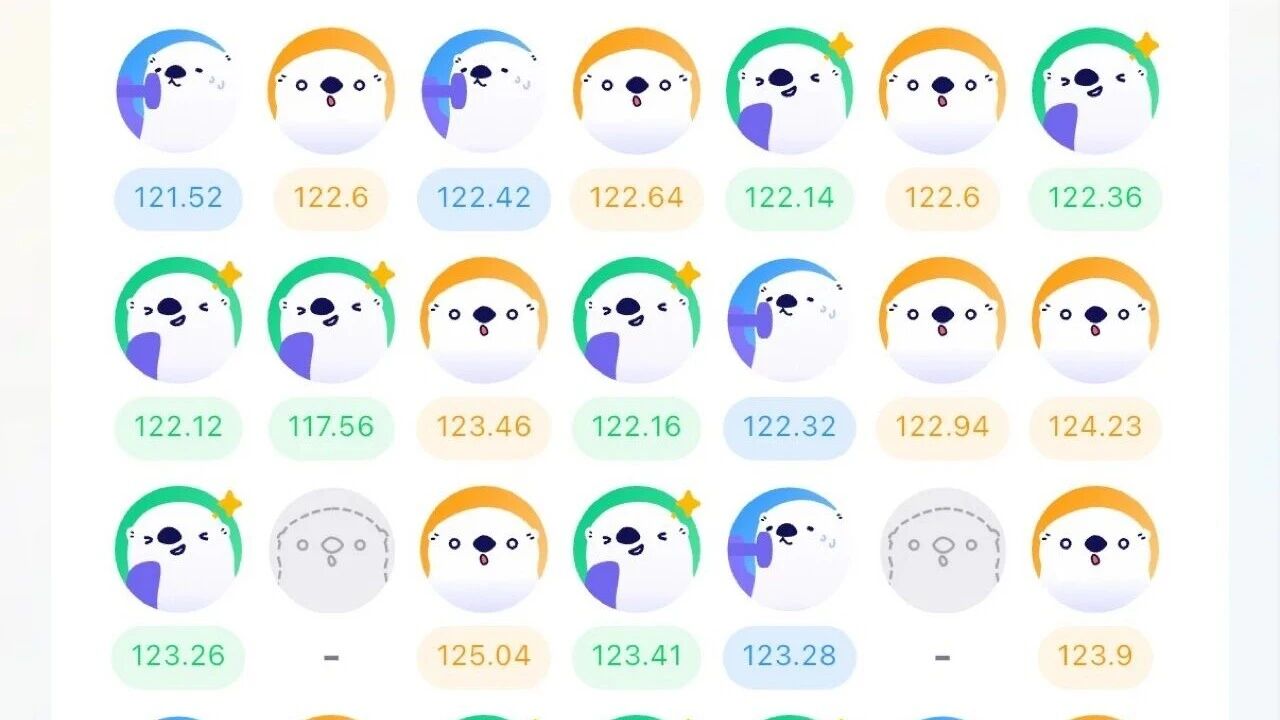Select the entry labeled 123.28

[x=789, y=656]
